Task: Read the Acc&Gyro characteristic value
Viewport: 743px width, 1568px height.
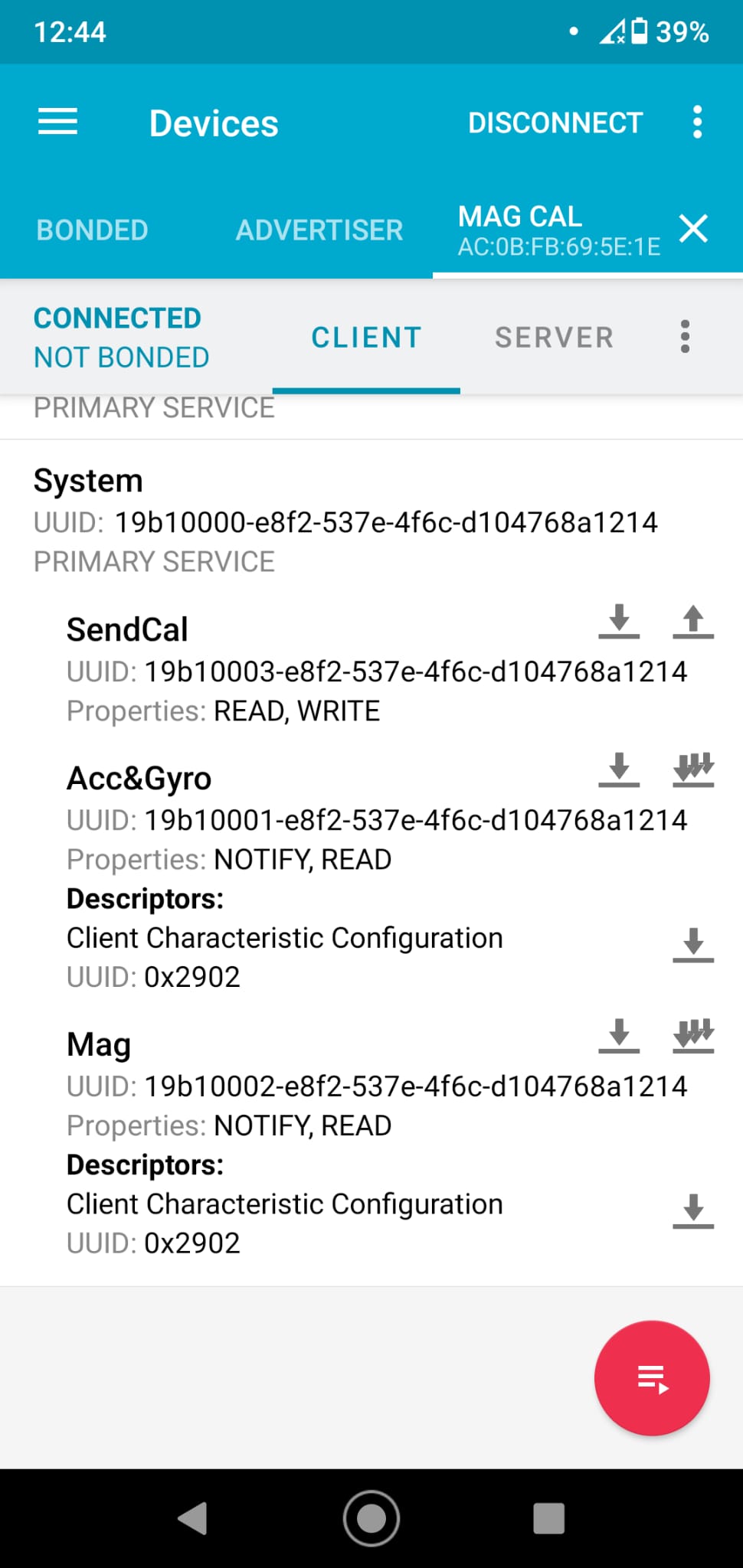Action: [620, 772]
